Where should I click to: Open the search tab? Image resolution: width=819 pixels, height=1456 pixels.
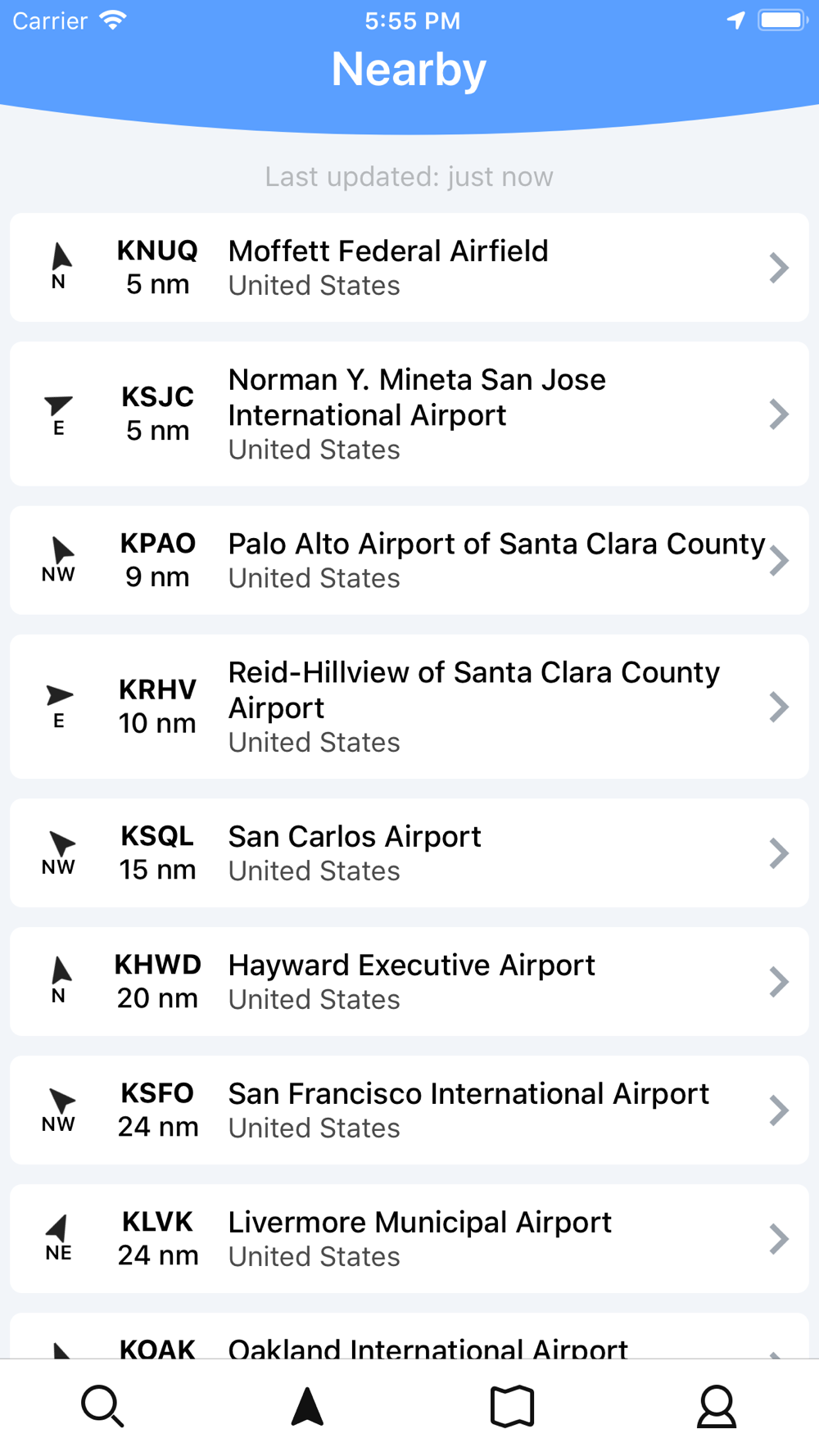click(x=102, y=1406)
